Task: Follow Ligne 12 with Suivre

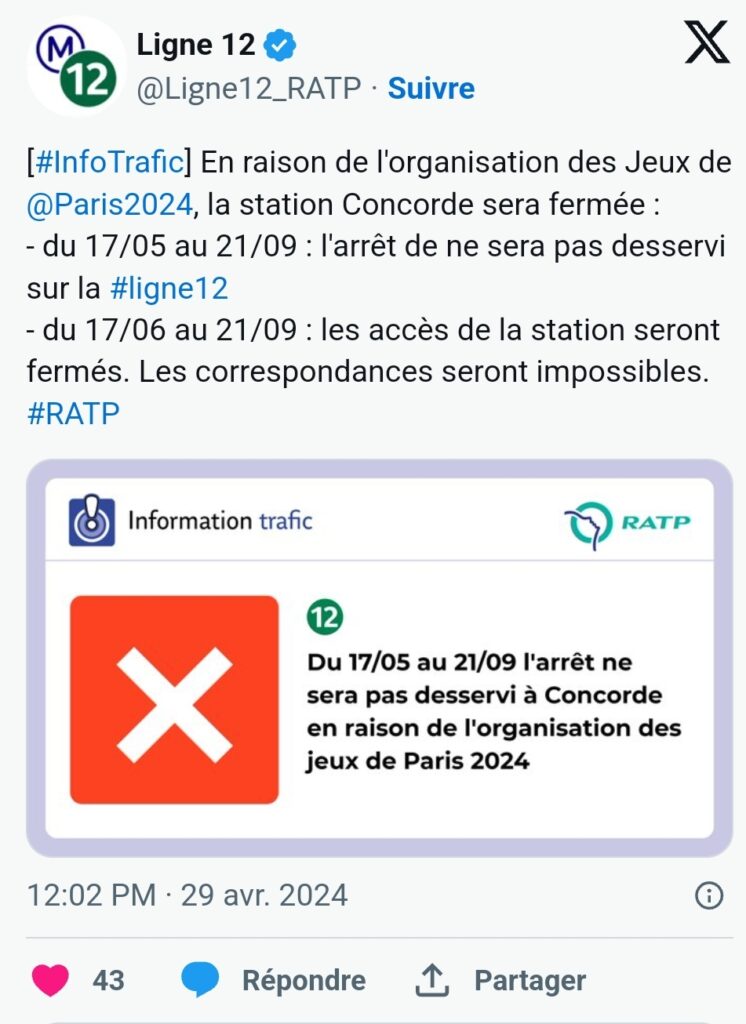Action: pyautogui.click(x=431, y=88)
